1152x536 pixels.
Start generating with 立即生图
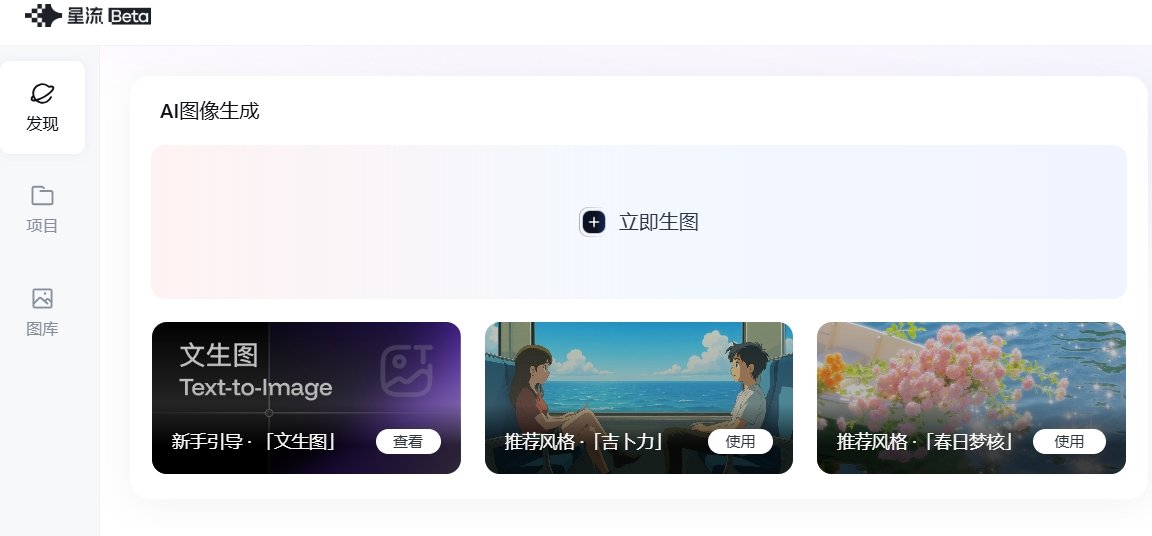[638, 222]
